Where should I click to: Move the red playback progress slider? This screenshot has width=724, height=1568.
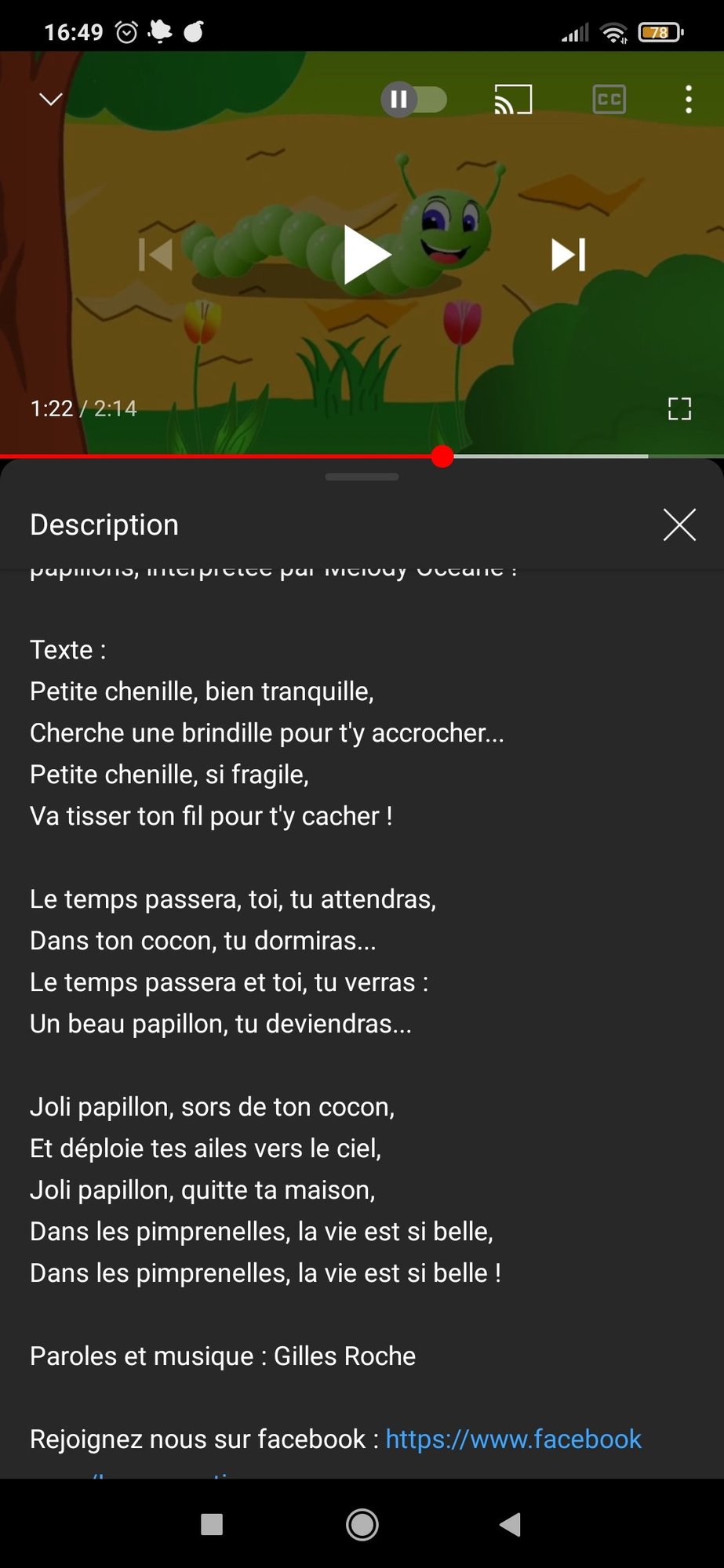tap(442, 456)
